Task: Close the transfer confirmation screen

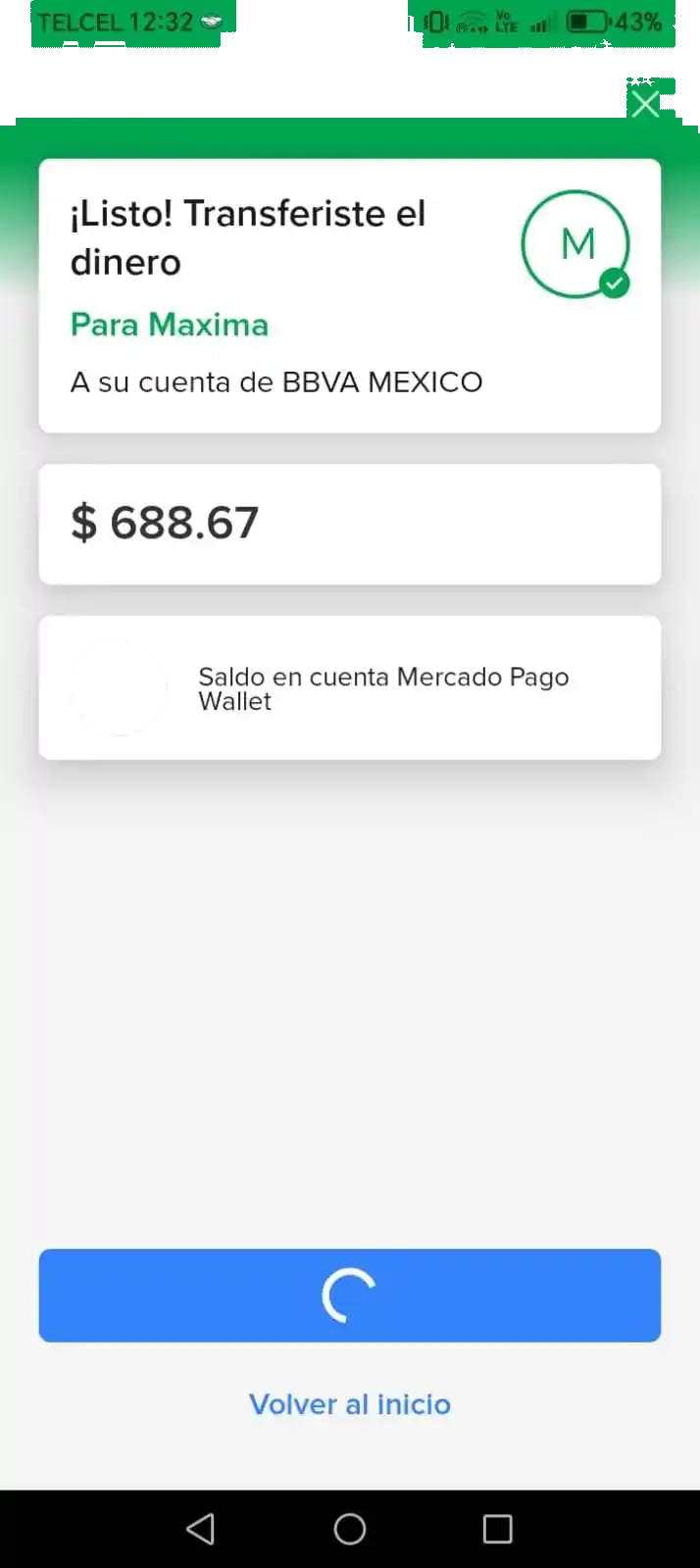Action: pyautogui.click(x=645, y=103)
